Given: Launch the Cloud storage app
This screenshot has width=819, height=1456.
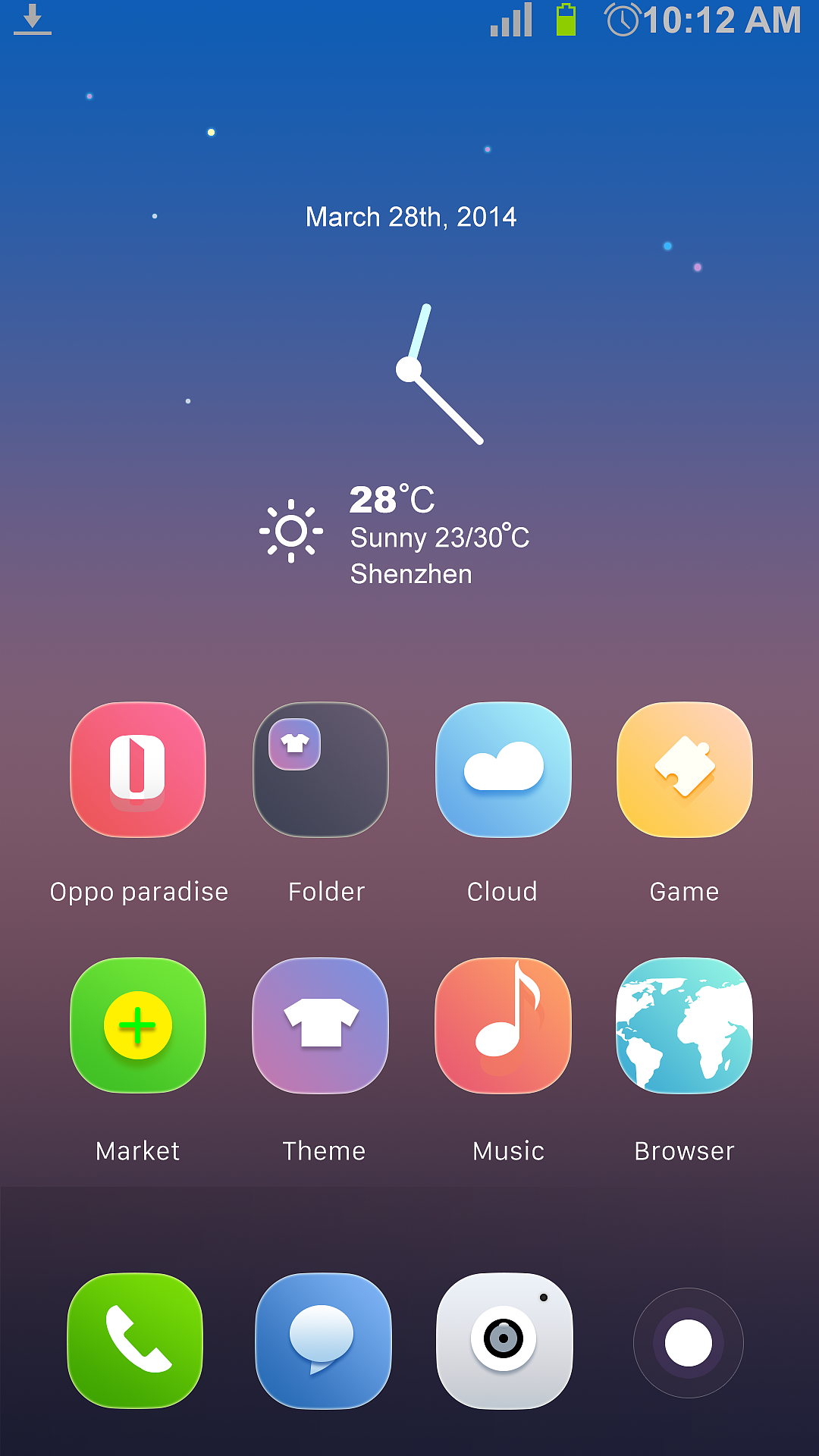Looking at the screenshot, I should point(503,770).
